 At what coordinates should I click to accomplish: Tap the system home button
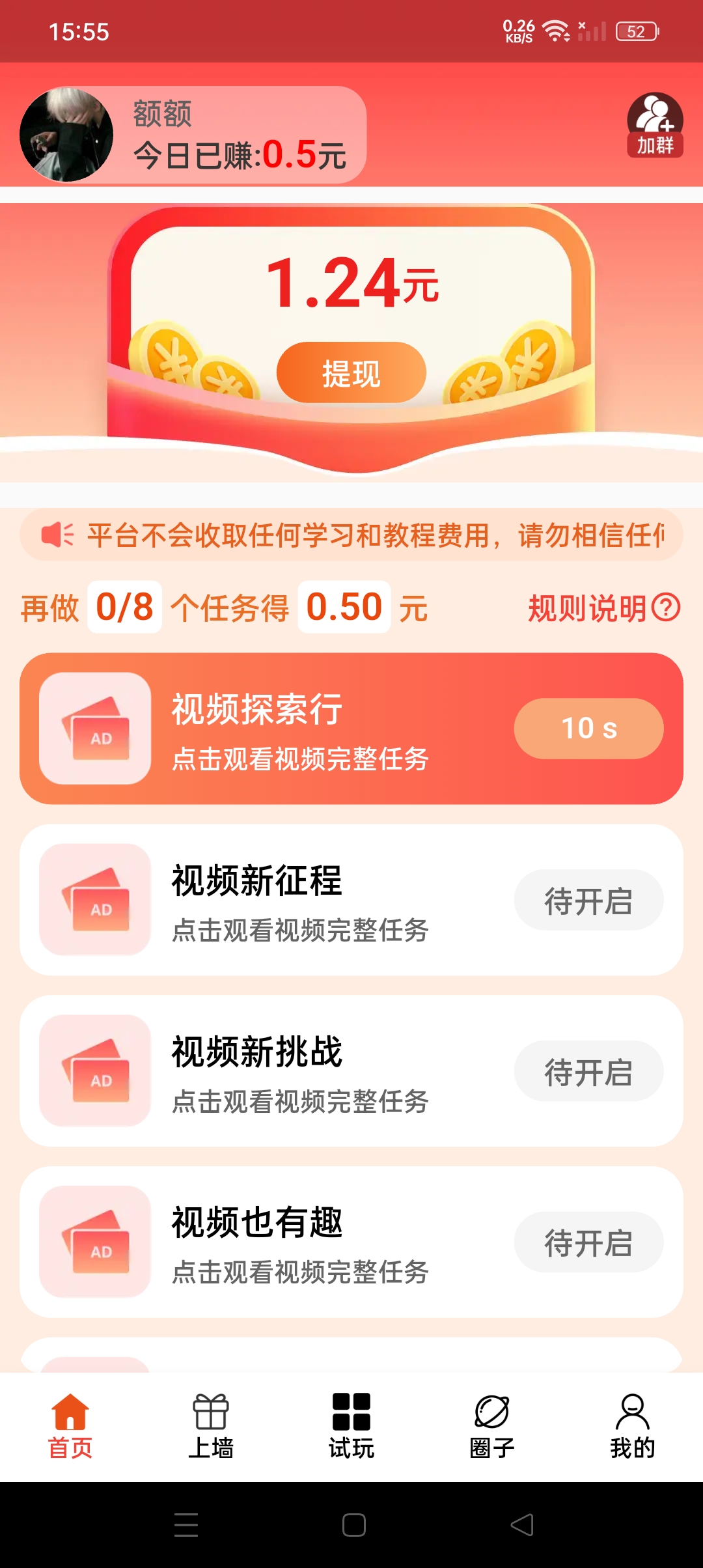[354, 1525]
